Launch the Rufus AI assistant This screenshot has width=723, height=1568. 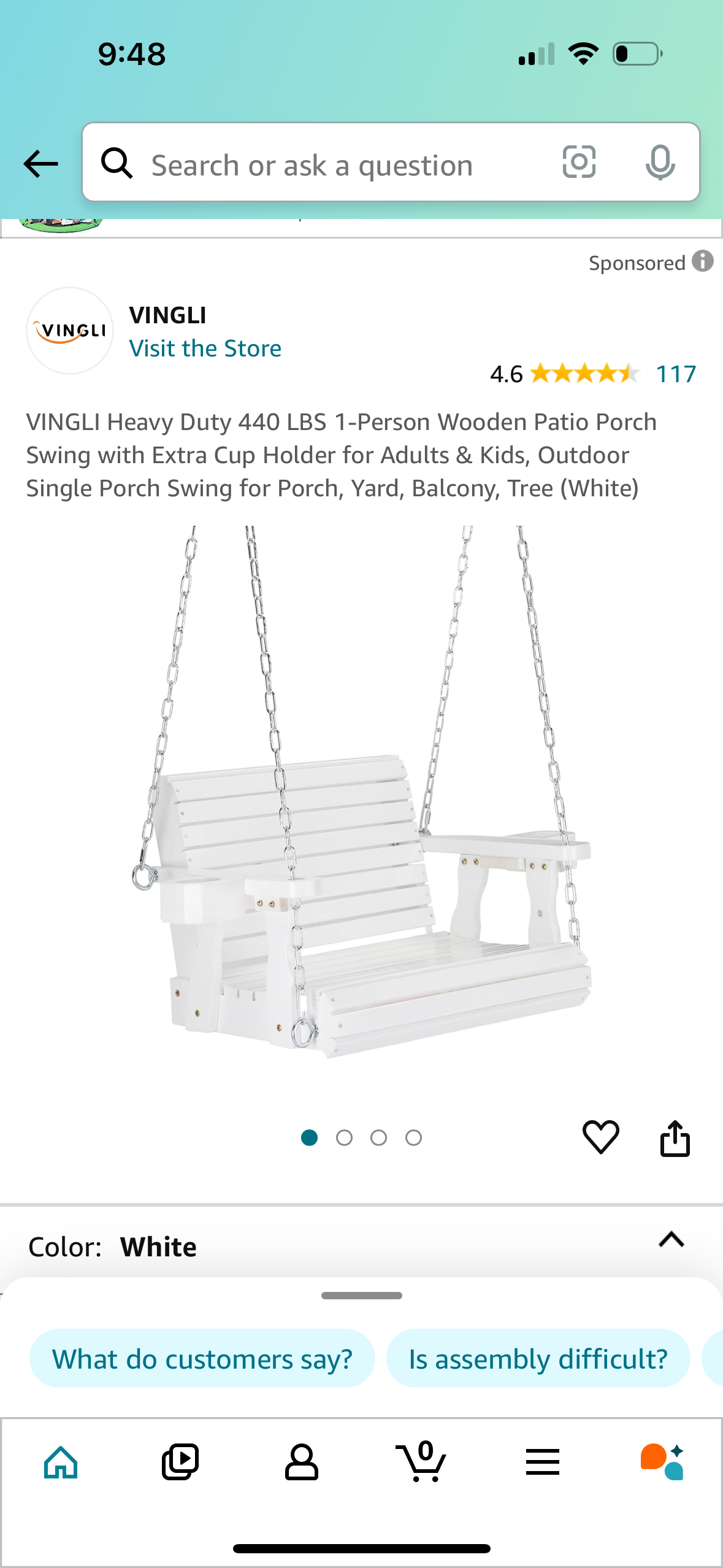[x=662, y=1462]
